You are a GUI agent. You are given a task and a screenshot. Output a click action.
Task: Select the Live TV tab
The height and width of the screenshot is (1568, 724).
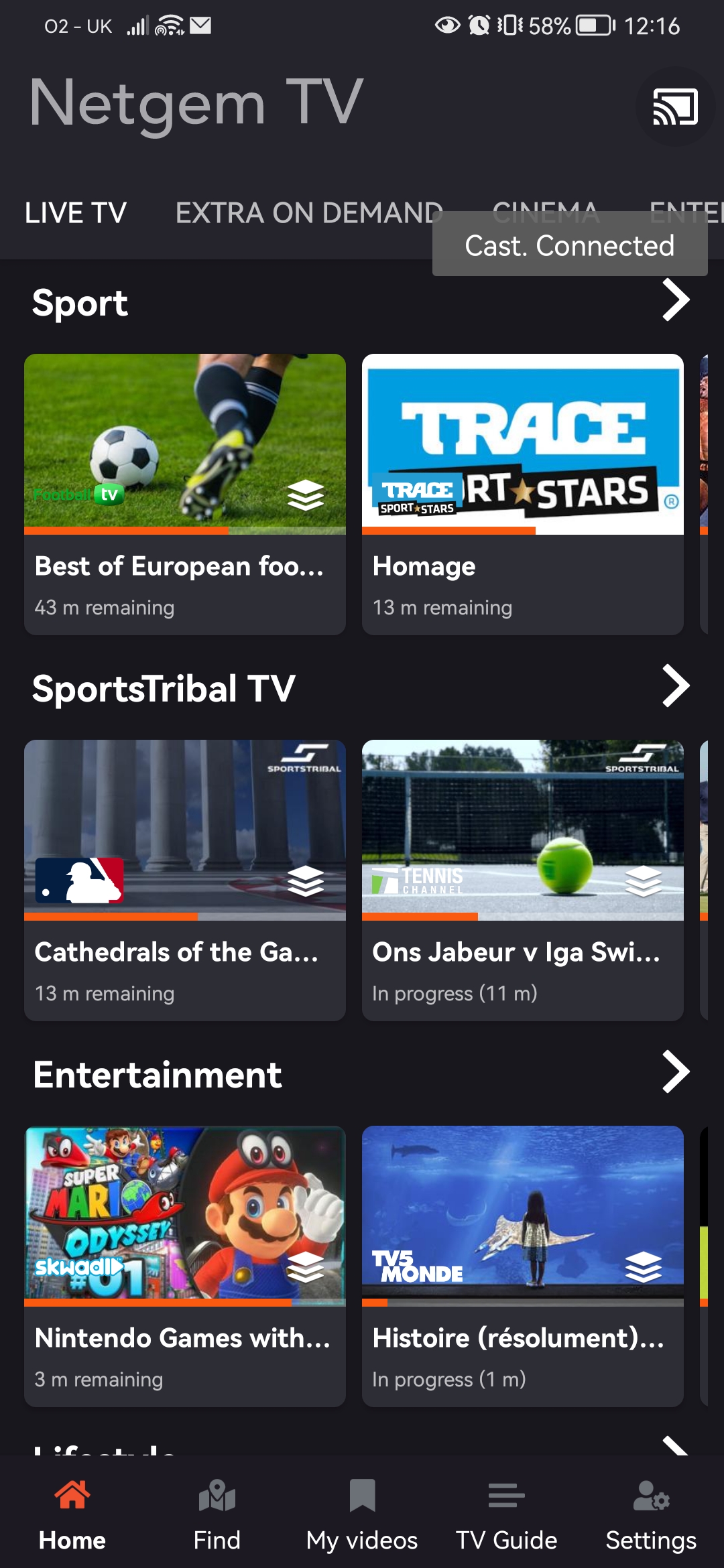point(76,213)
